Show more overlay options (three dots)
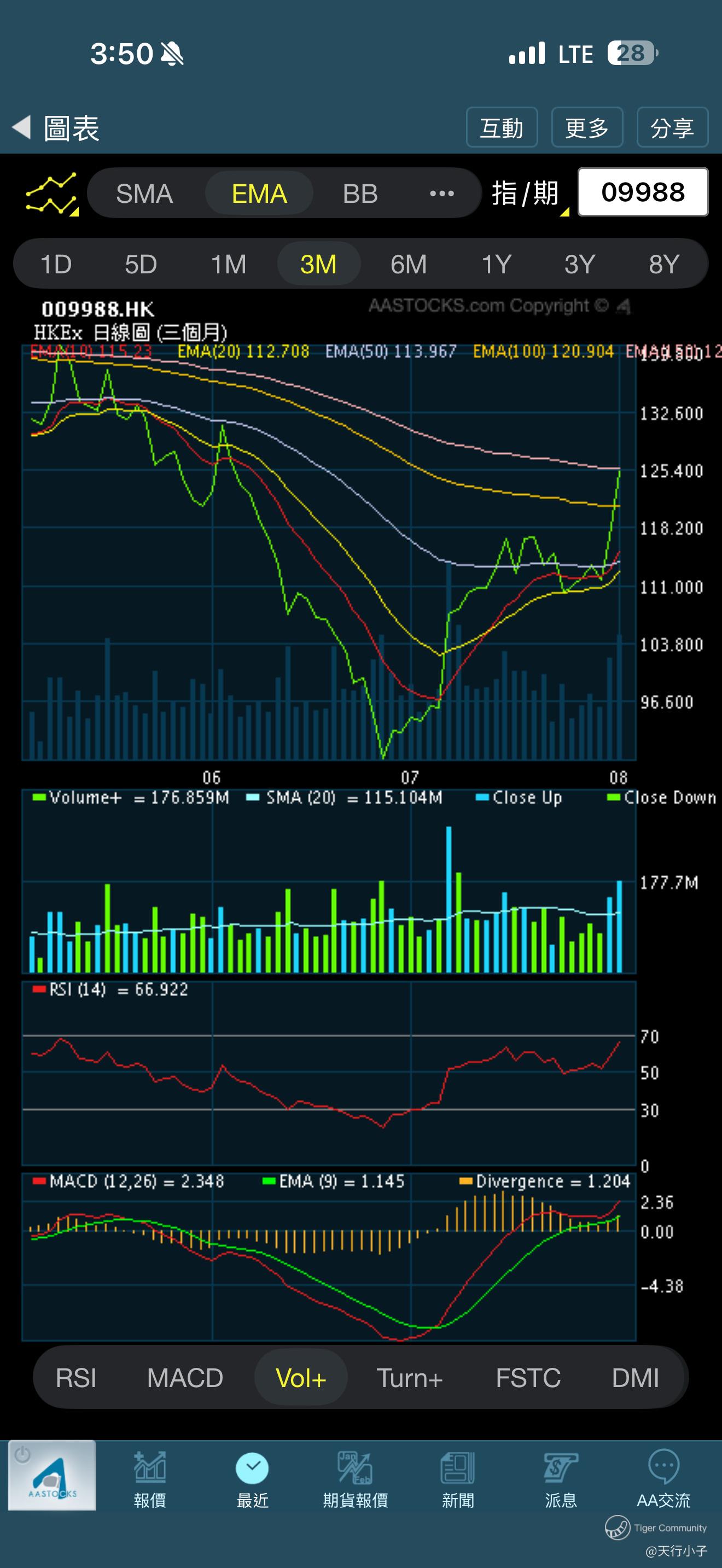Image resolution: width=722 pixels, height=1568 pixels. click(x=441, y=194)
